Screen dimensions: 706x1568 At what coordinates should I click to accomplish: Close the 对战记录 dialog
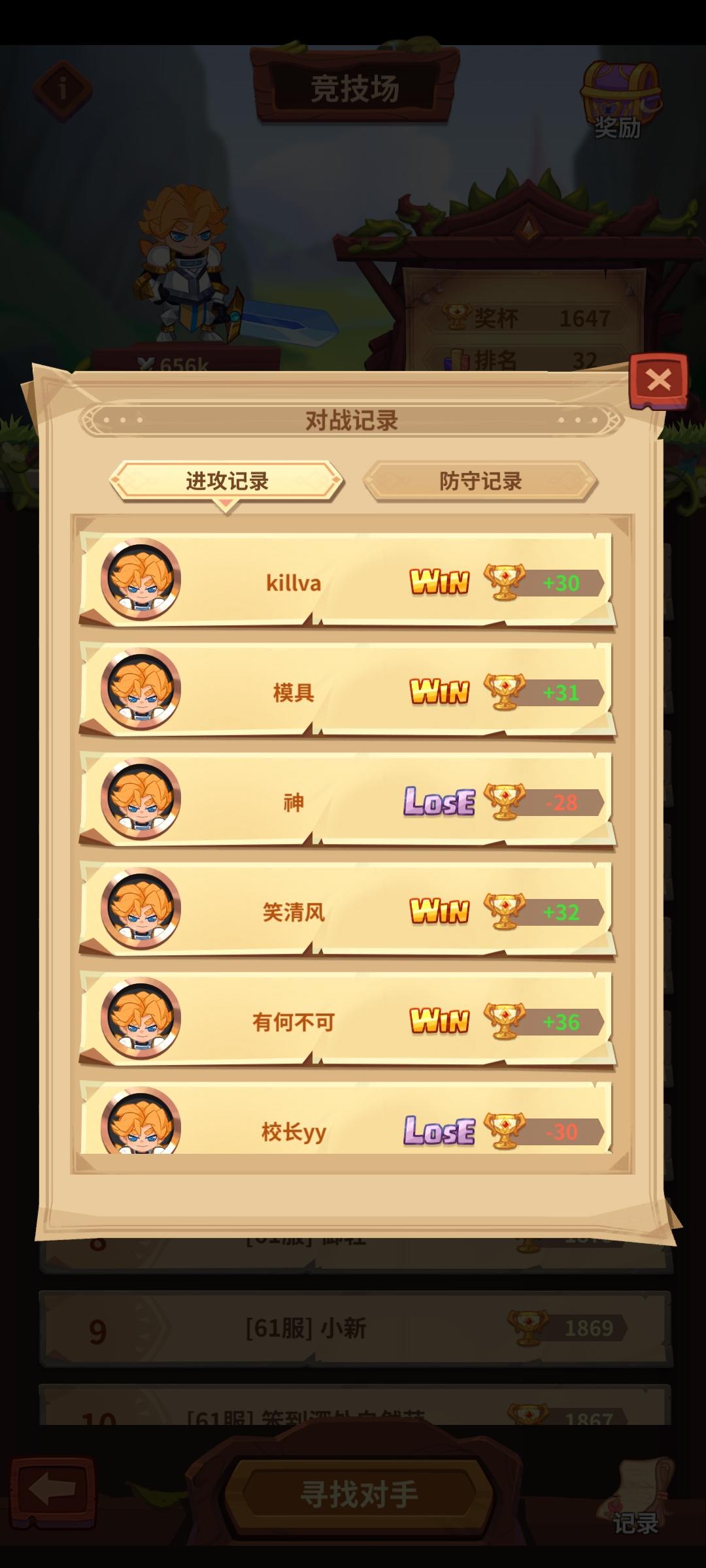658,380
